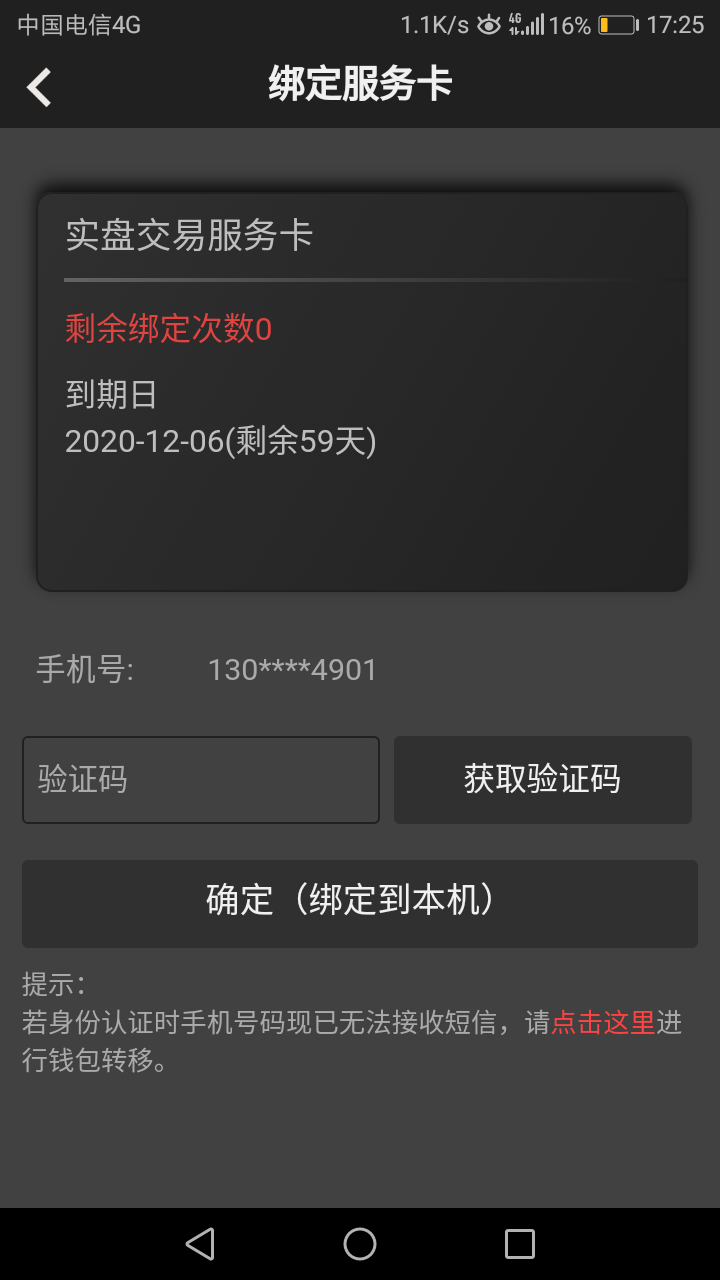Confirm with 确定（绑定到本机）

click(x=360, y=903)
